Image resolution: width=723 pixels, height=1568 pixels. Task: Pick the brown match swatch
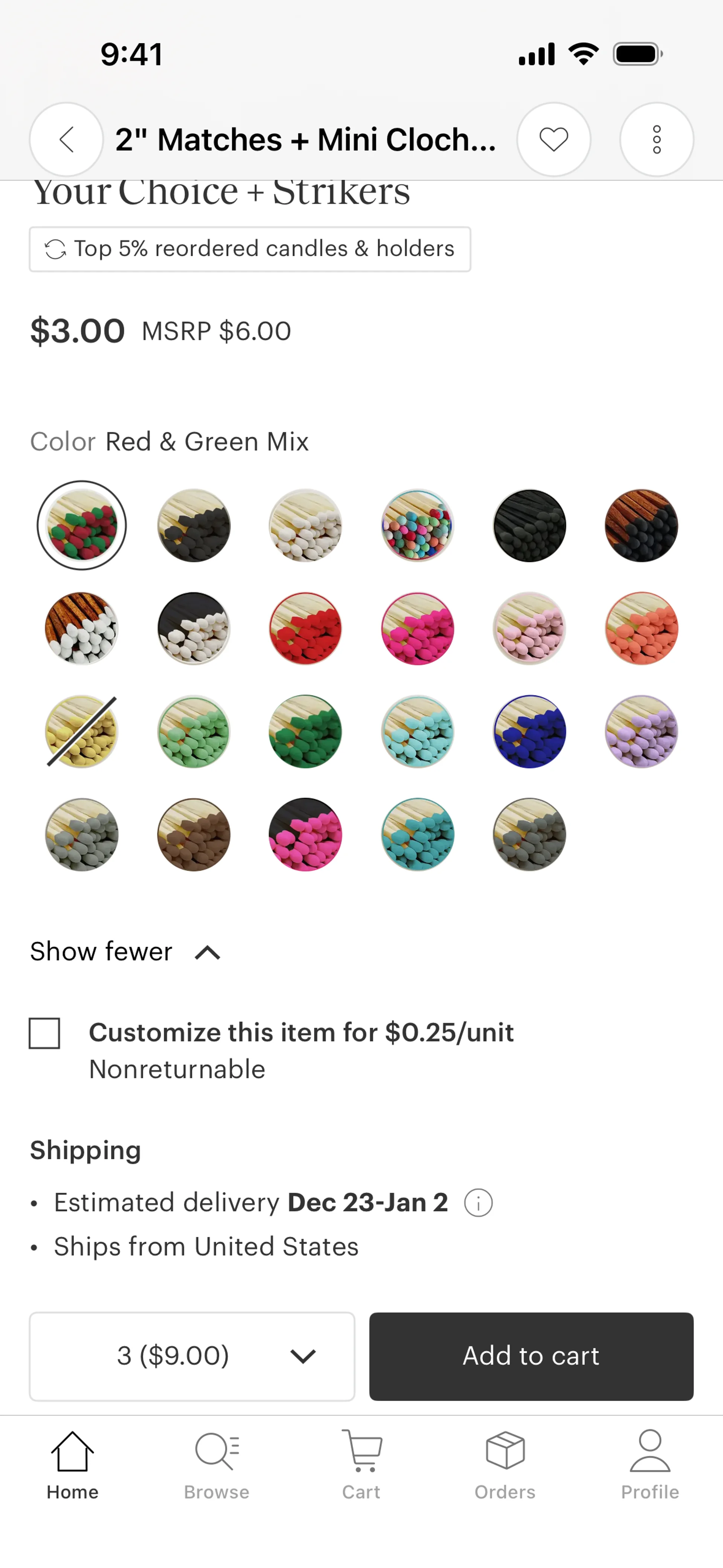[194, 834]
